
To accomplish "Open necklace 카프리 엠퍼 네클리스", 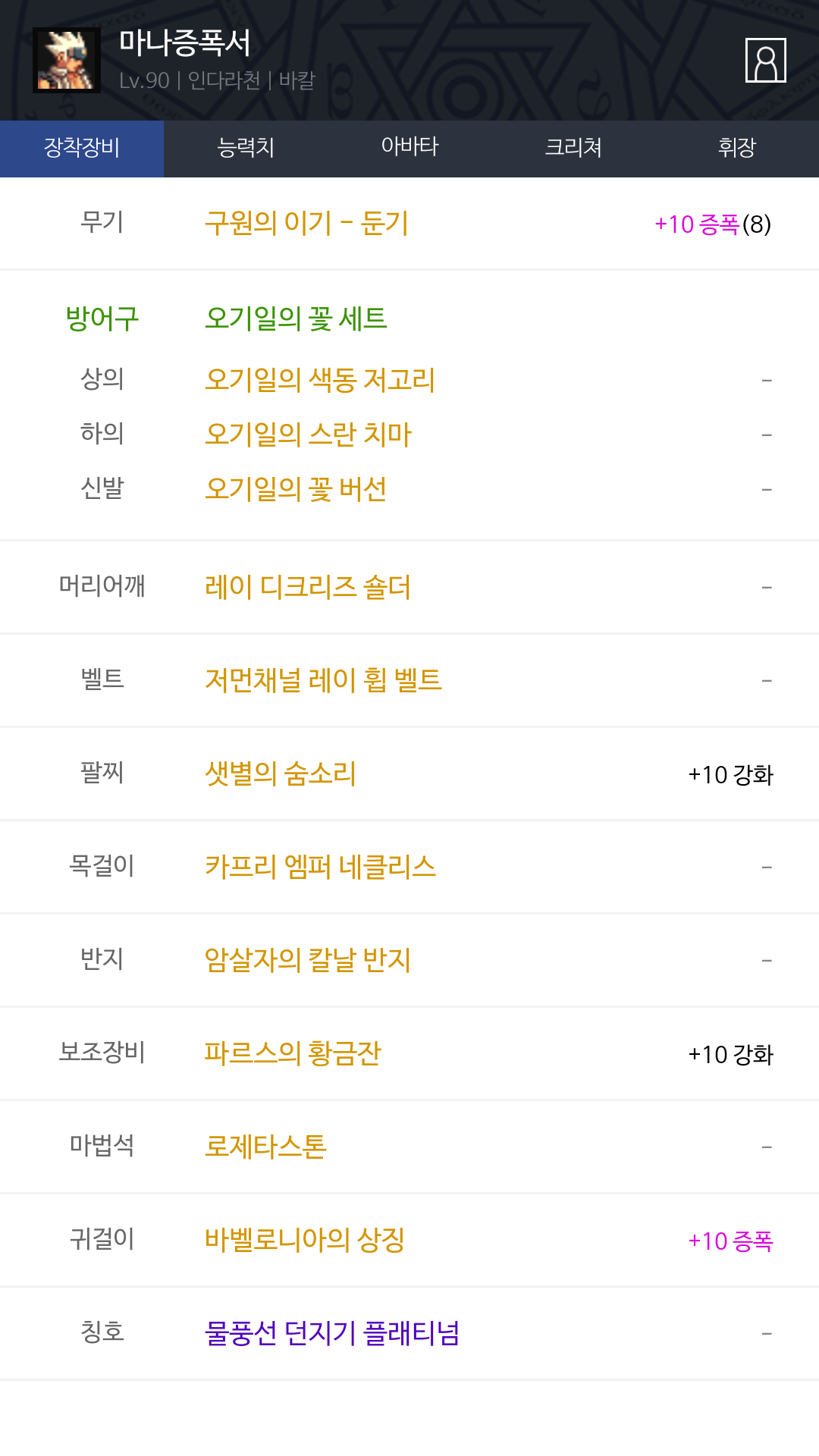I will click(x=321, y=867).
